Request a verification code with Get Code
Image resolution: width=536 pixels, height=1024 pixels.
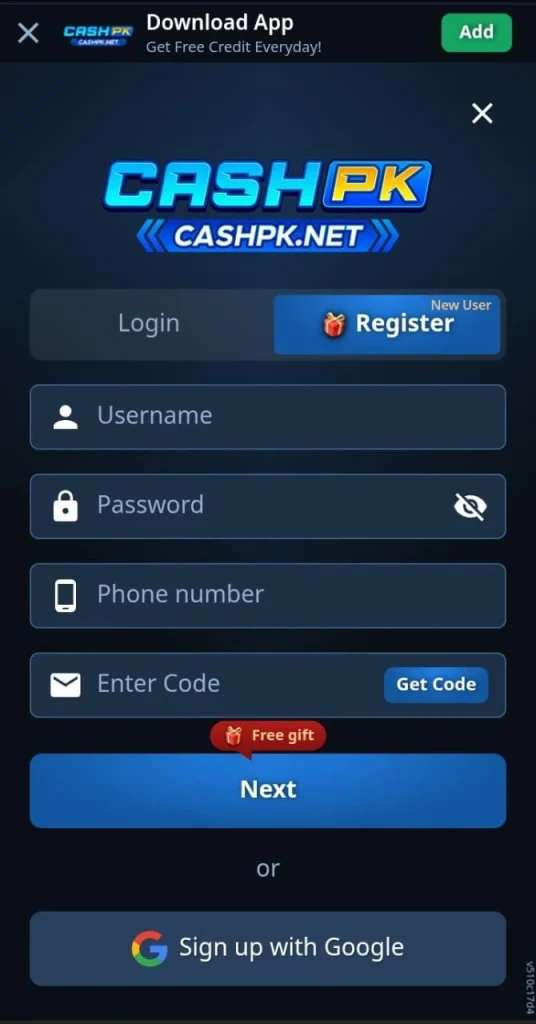pyautogui.click(x=436, y=684)
